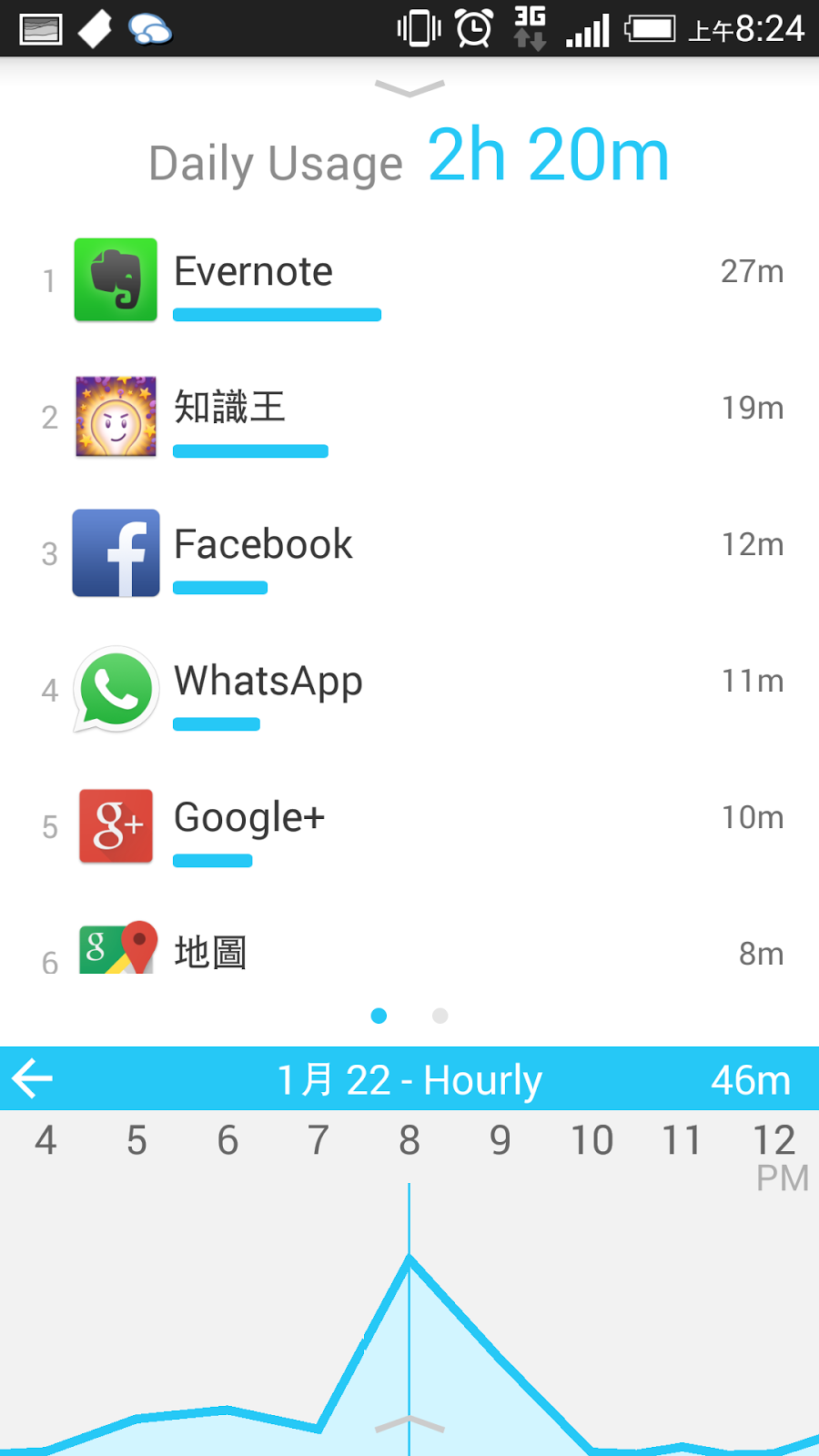Select the active left pagination dot

379,1016
